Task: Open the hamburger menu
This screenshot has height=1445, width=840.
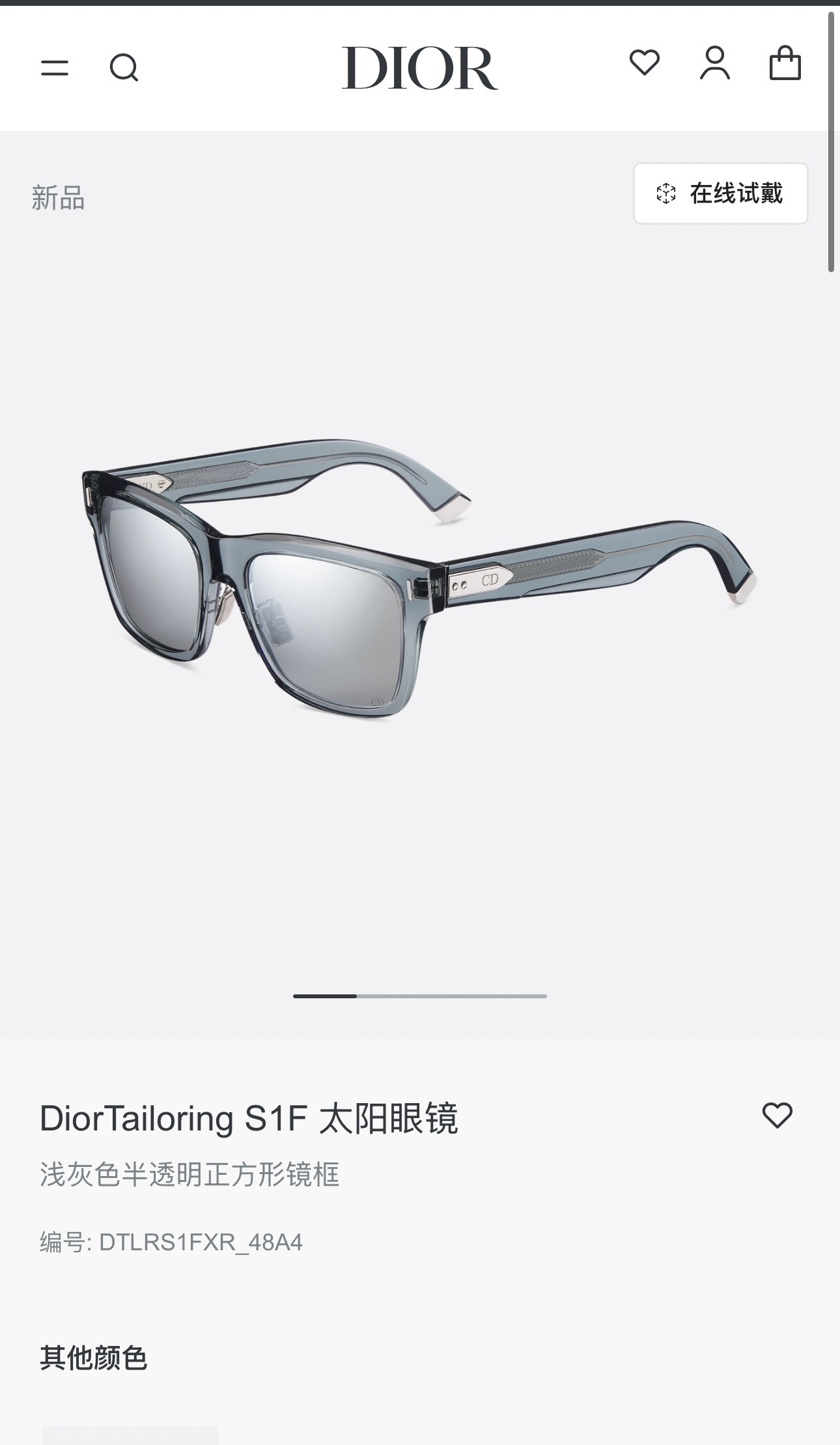Action: point(55,68)
